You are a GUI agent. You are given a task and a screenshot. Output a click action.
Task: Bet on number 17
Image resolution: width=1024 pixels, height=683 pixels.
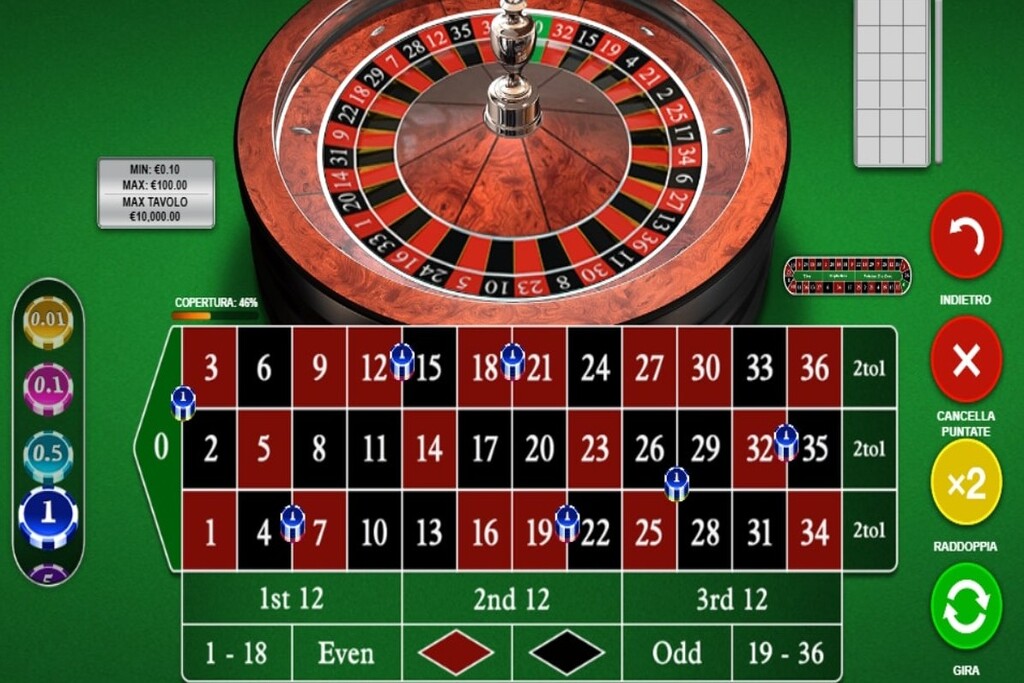click(484, 448)
